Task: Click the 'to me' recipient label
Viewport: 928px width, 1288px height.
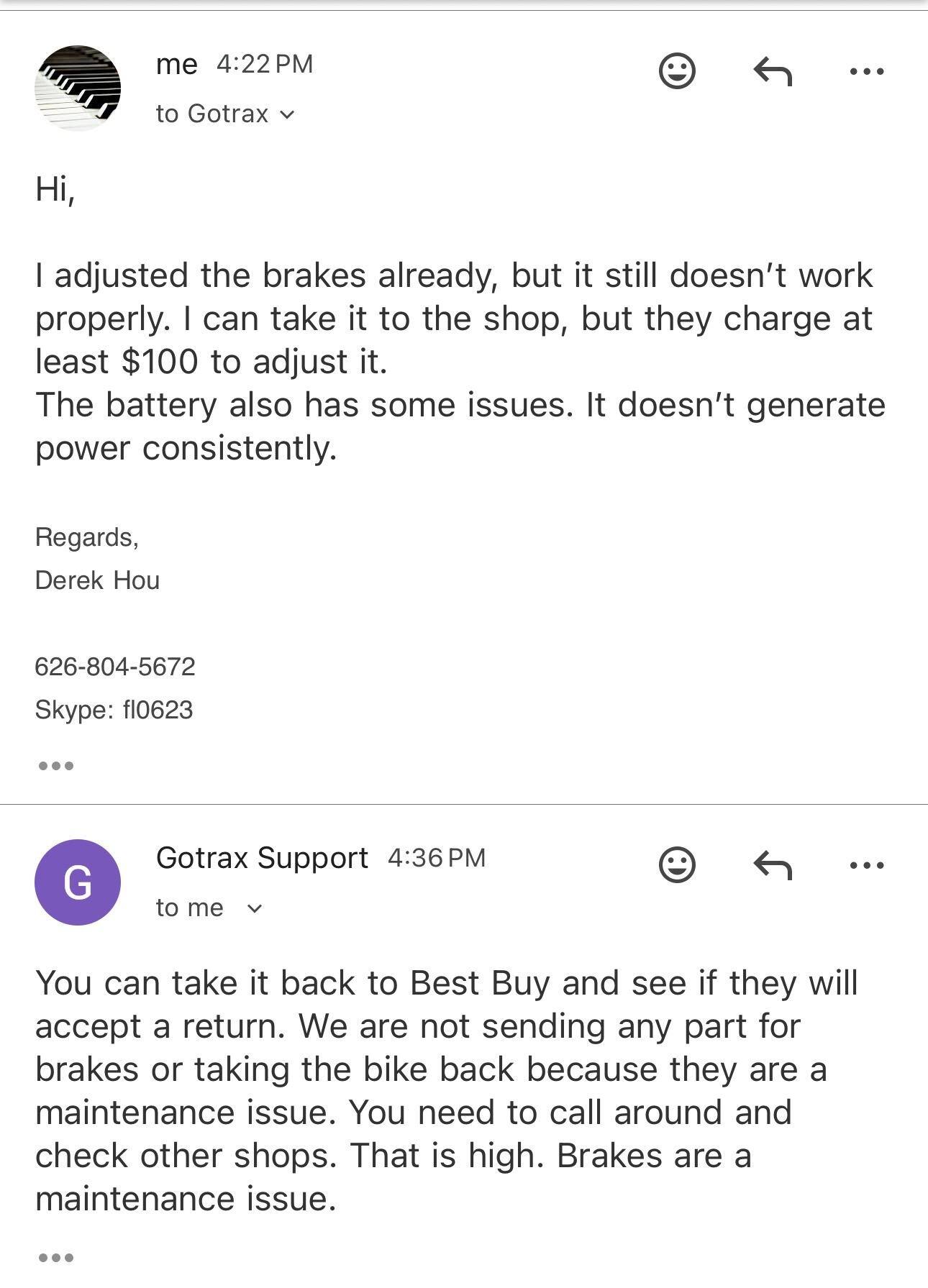Action: click(188, 908)
